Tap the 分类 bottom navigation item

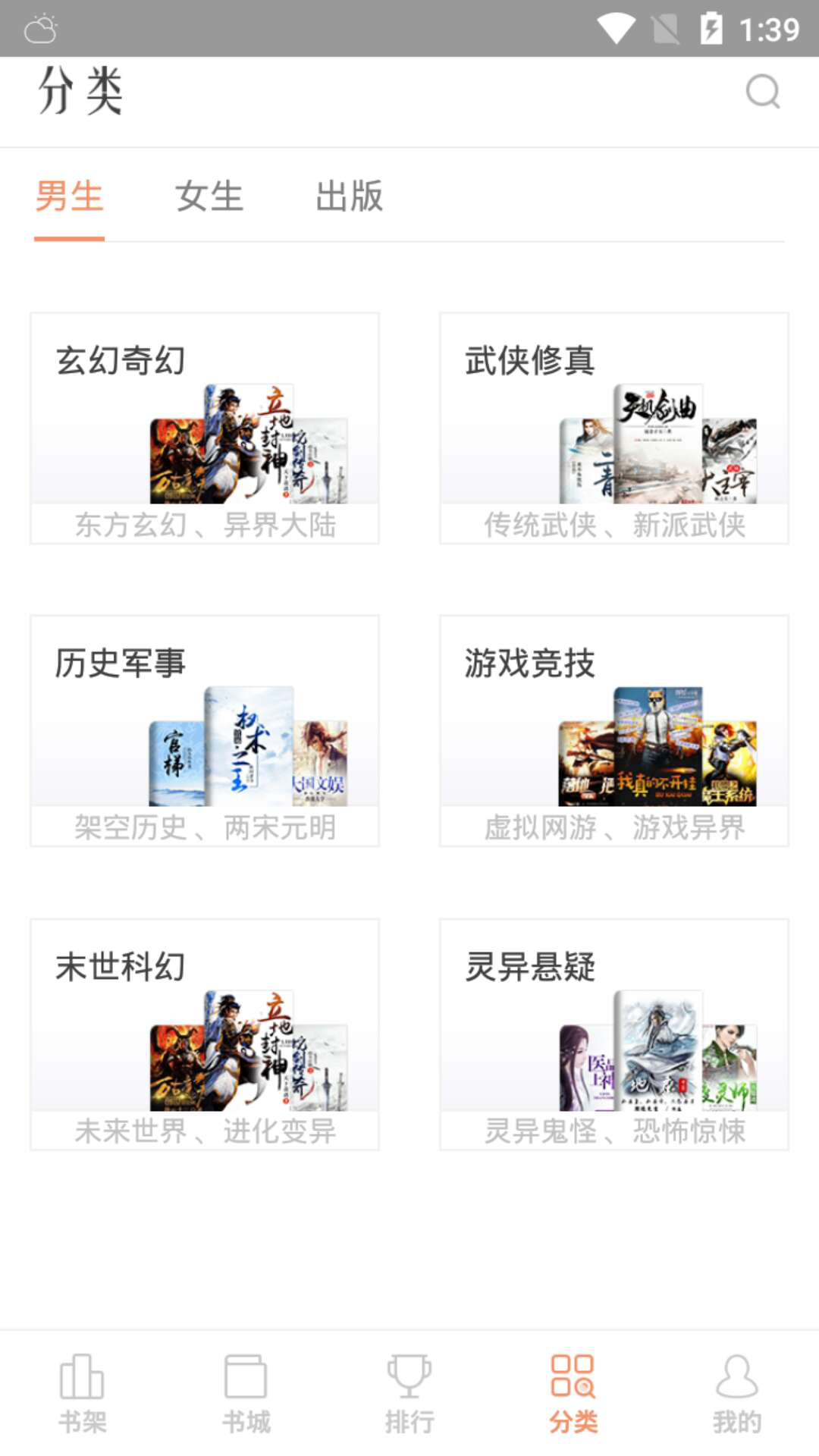point(573,1394)
